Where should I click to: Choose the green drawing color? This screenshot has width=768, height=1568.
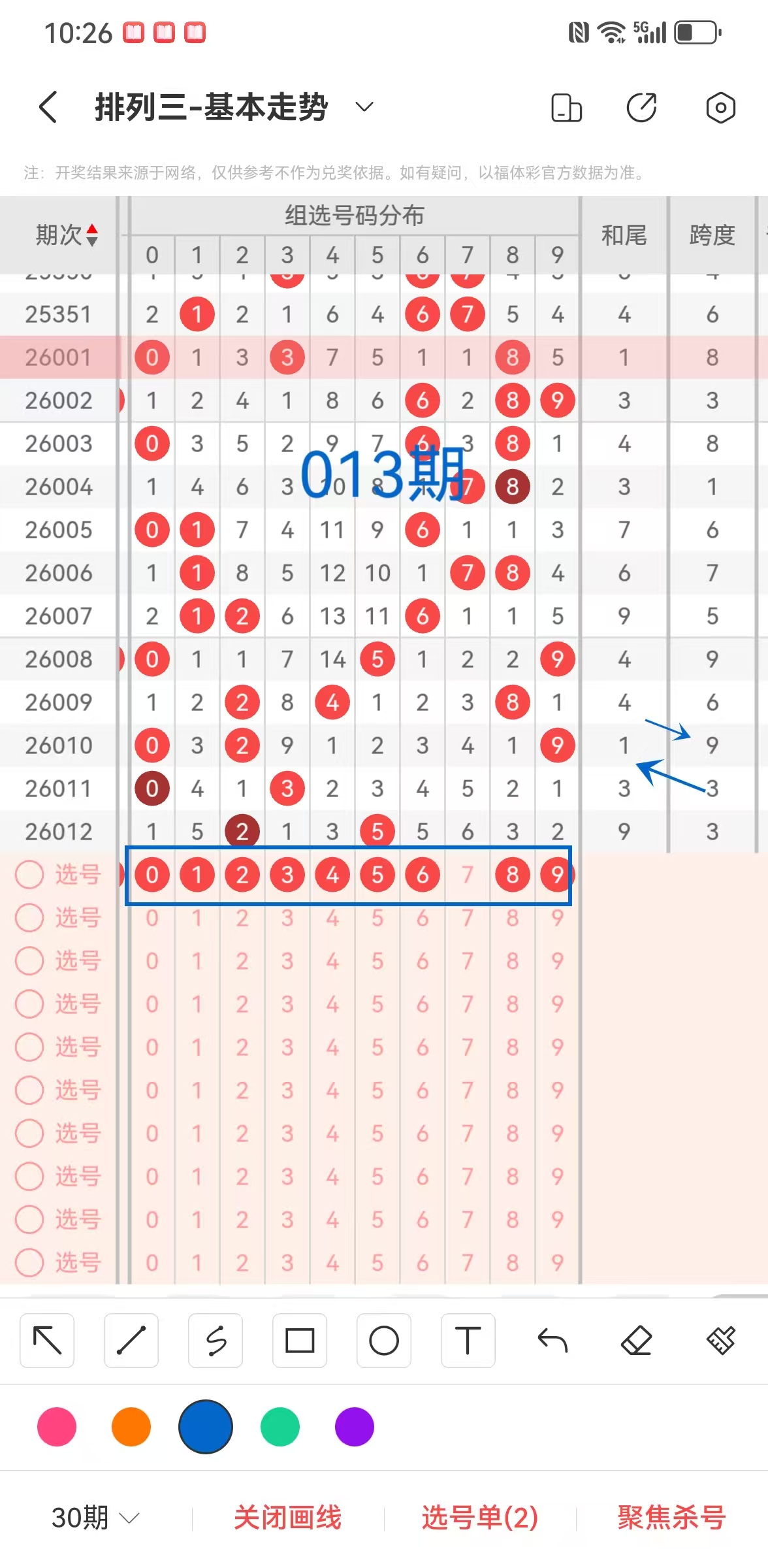tap(280, 1427)
